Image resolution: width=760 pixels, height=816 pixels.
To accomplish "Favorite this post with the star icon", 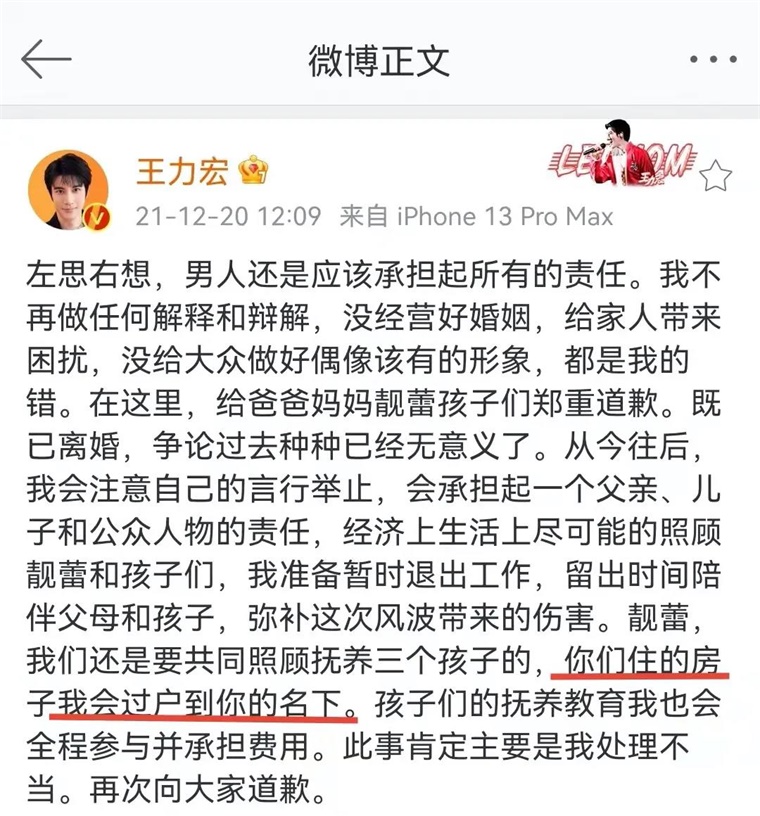I will [x=715, y=178].
